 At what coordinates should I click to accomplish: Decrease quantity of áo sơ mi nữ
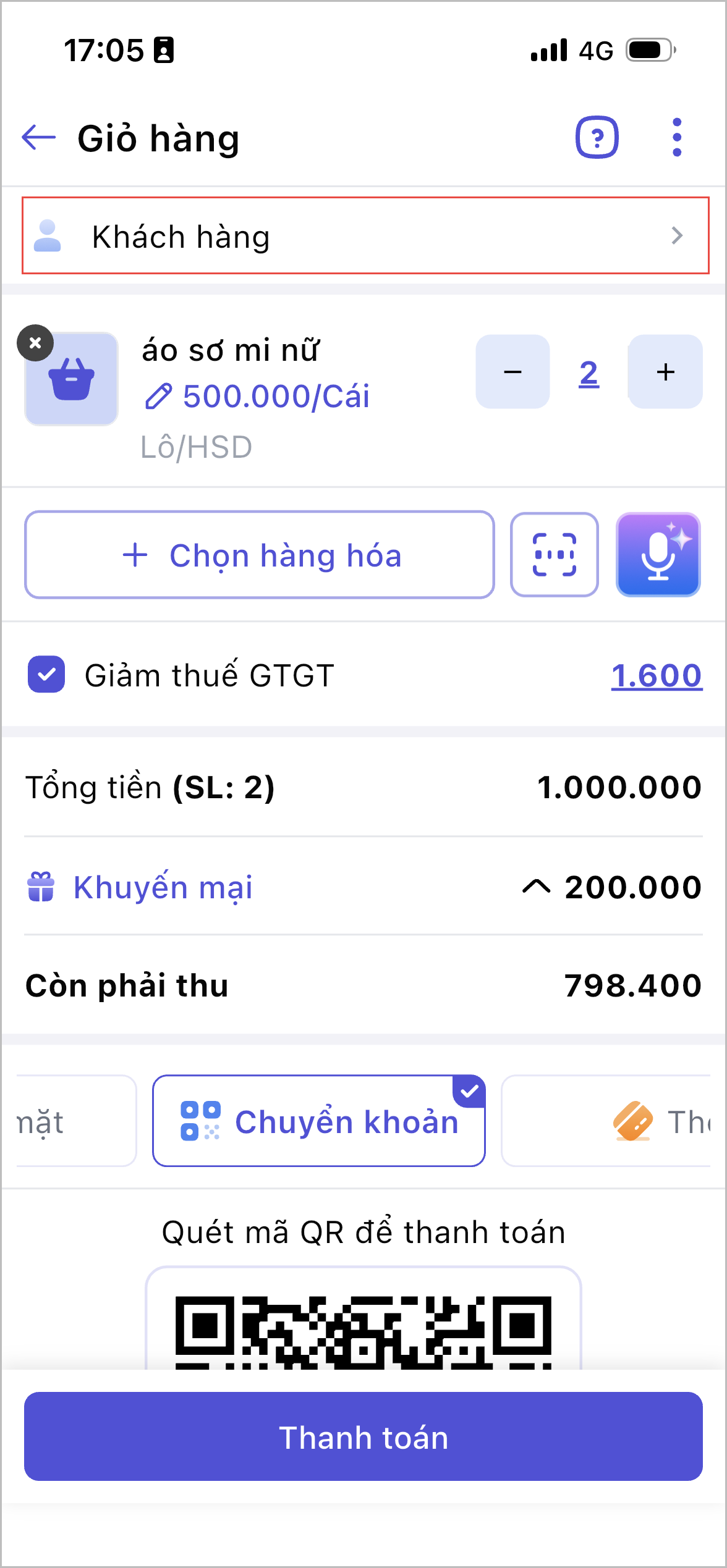[x=512, y=372]
